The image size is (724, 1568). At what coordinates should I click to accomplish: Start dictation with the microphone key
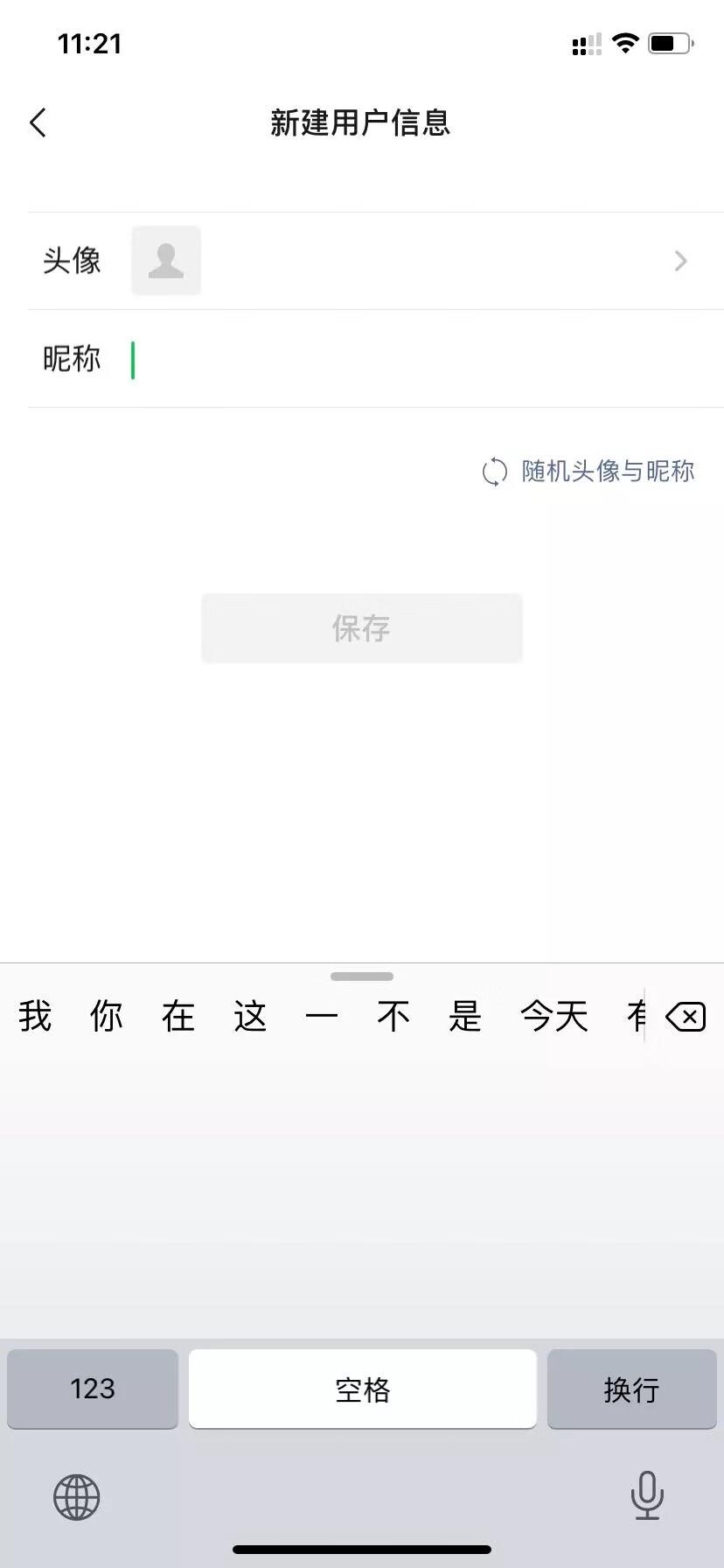tap(647, 1495)
